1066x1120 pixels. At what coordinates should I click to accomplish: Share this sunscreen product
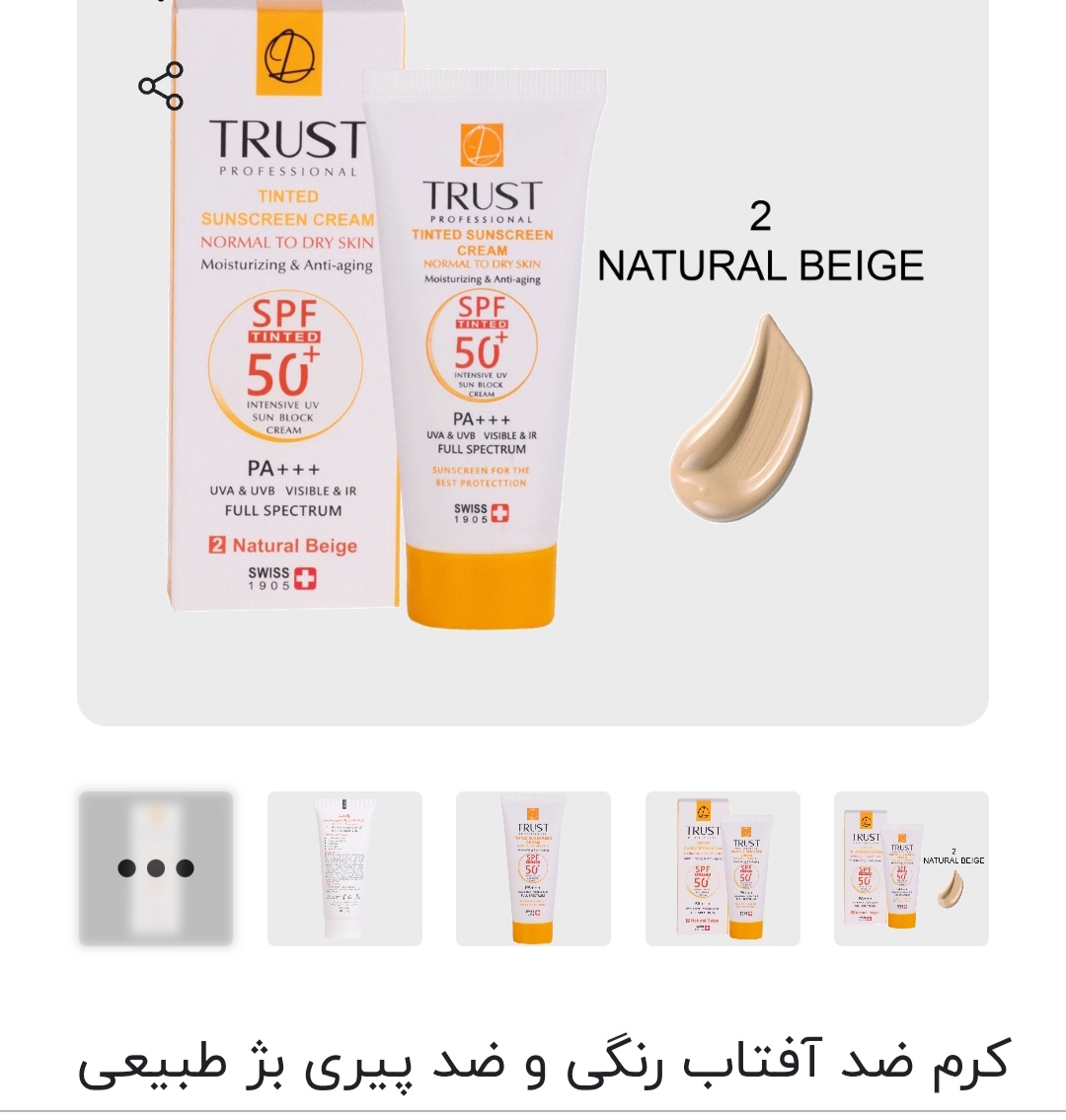pyautogui.click(x=161, y=86)
